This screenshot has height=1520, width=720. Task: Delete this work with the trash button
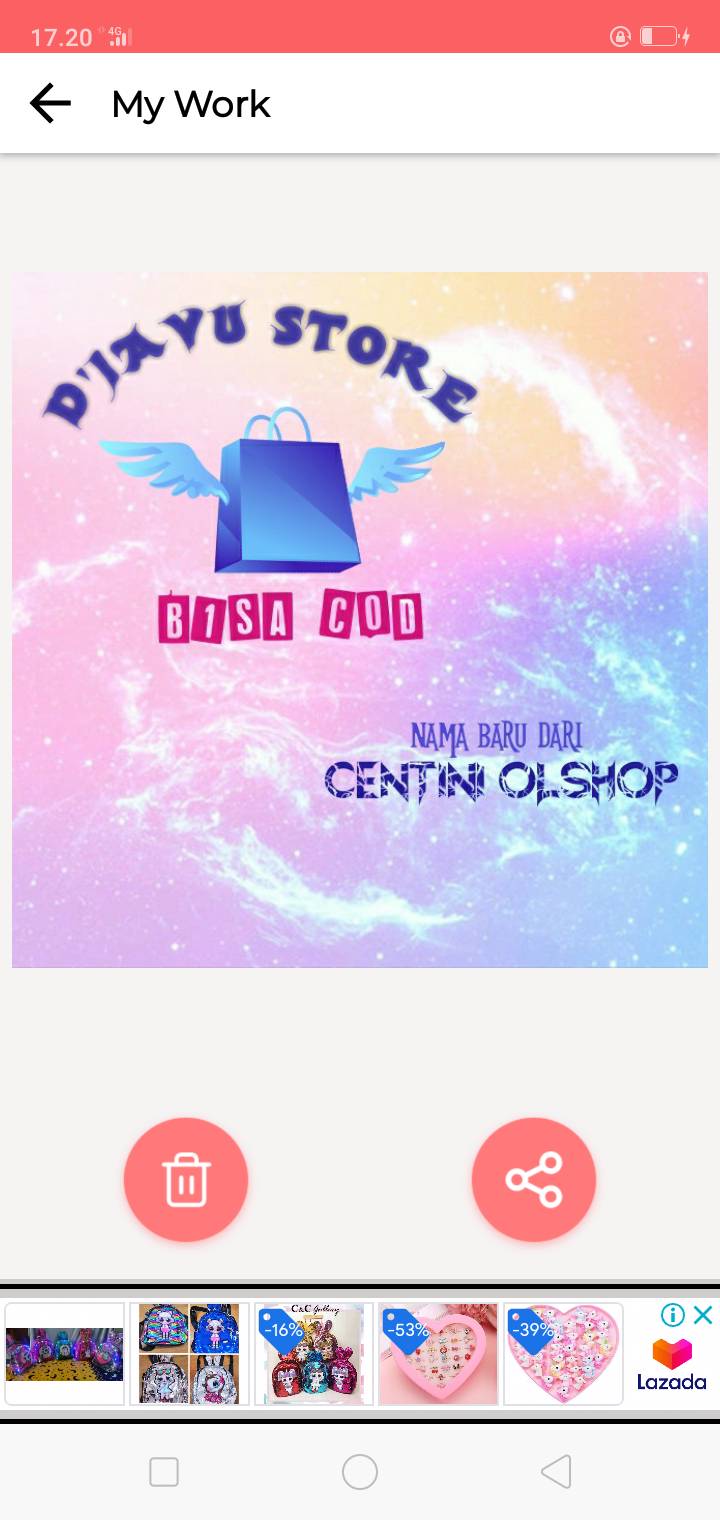pyautogui.click(x=186, y=1180)
